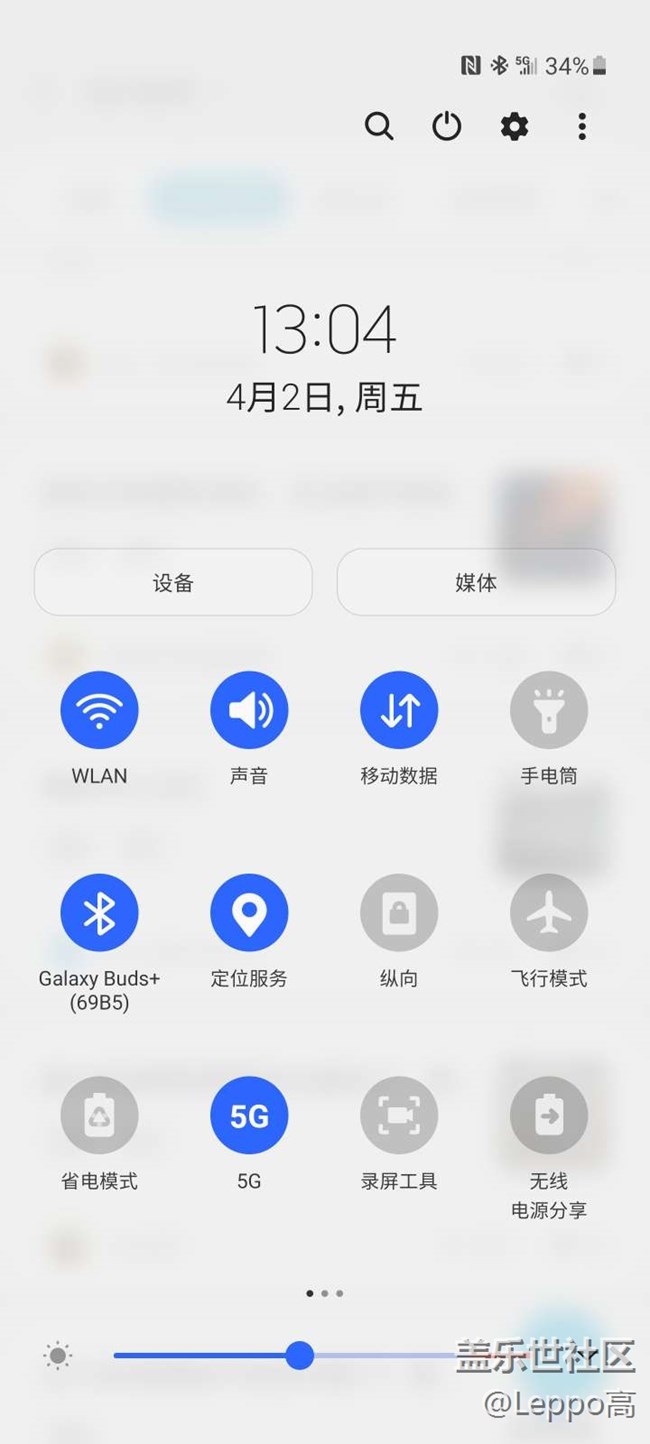Toggle the 纵向 rotation lock
650x1444 pixels.
pos(399,913)
